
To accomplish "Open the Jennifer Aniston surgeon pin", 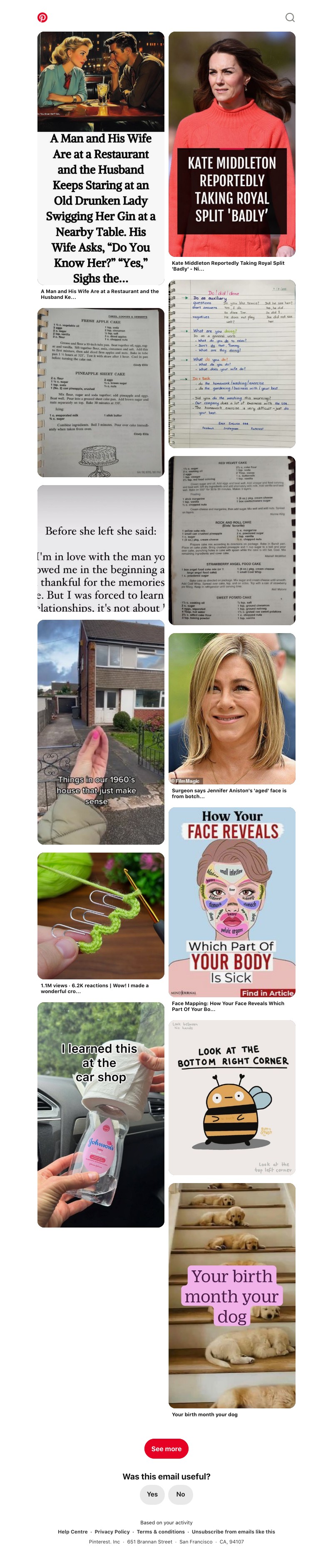I will click(232, 708).
